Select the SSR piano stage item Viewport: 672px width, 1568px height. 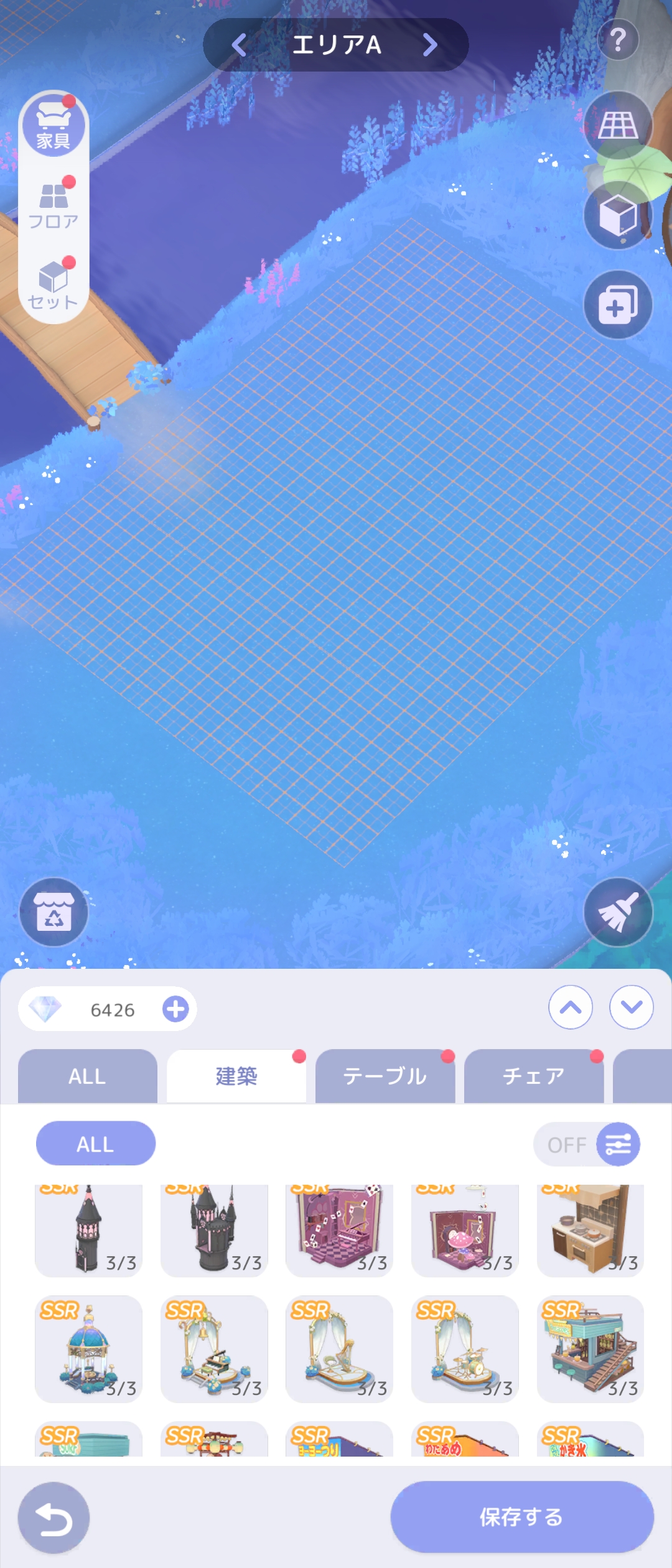pyautogui.click(x=214, y=1349)
